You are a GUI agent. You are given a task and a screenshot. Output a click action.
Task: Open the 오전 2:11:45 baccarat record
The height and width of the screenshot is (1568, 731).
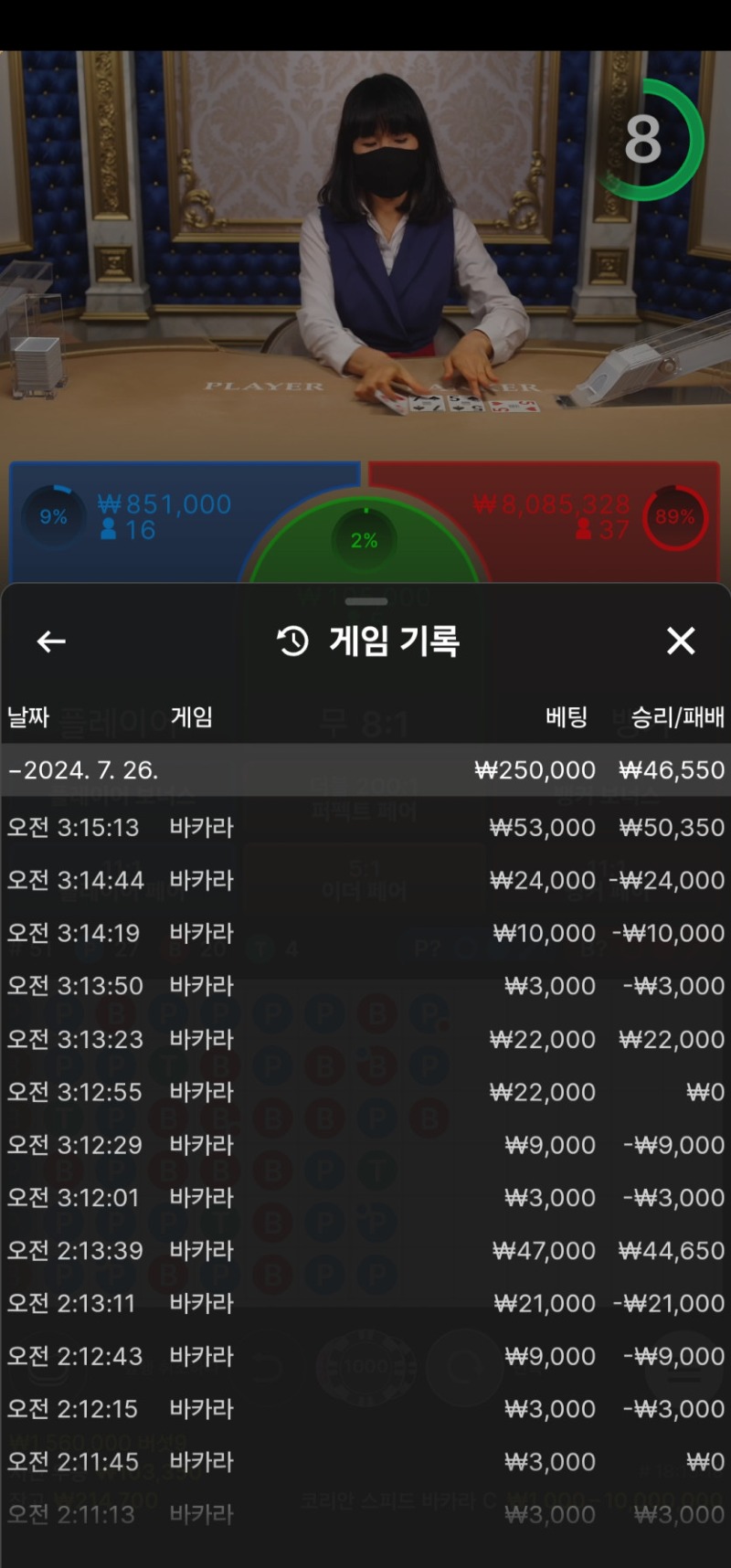pos(365,1462)
